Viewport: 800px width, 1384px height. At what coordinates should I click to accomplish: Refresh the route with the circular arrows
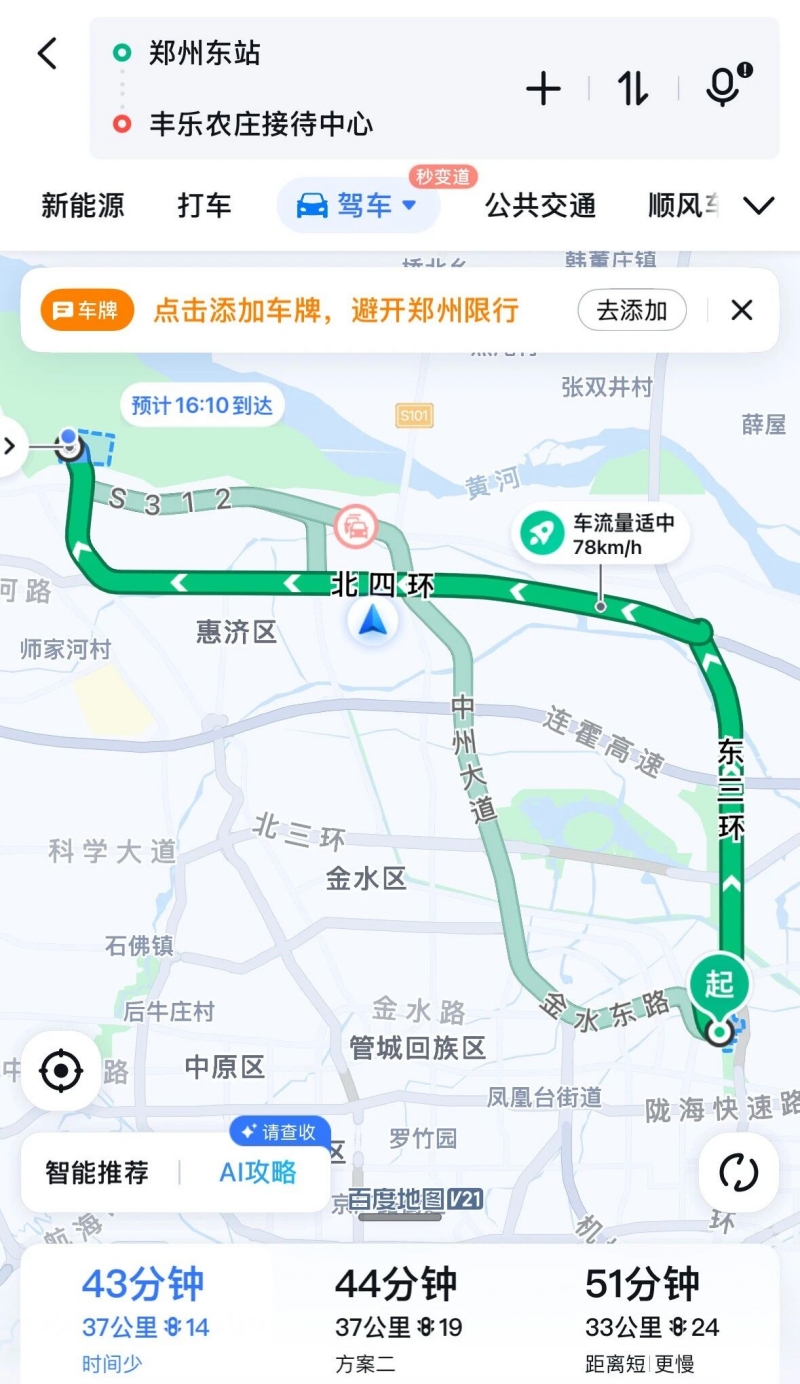click(738, 1172)
